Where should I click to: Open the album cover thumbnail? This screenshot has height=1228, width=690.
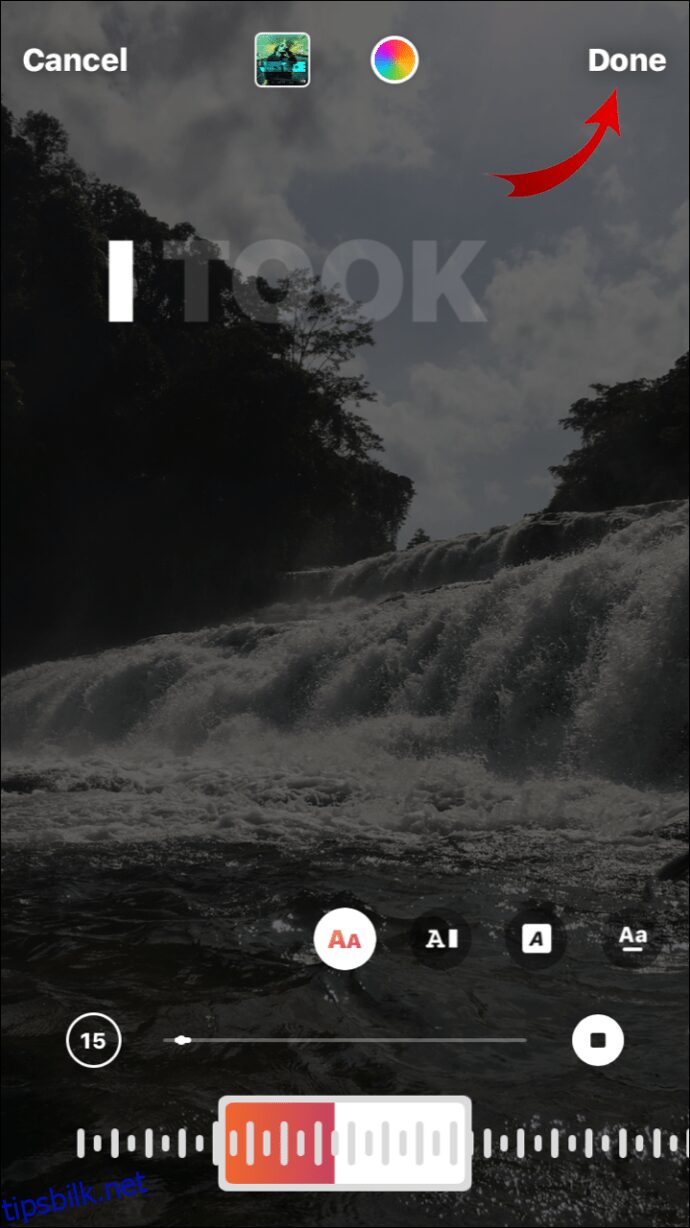point(282,60)
